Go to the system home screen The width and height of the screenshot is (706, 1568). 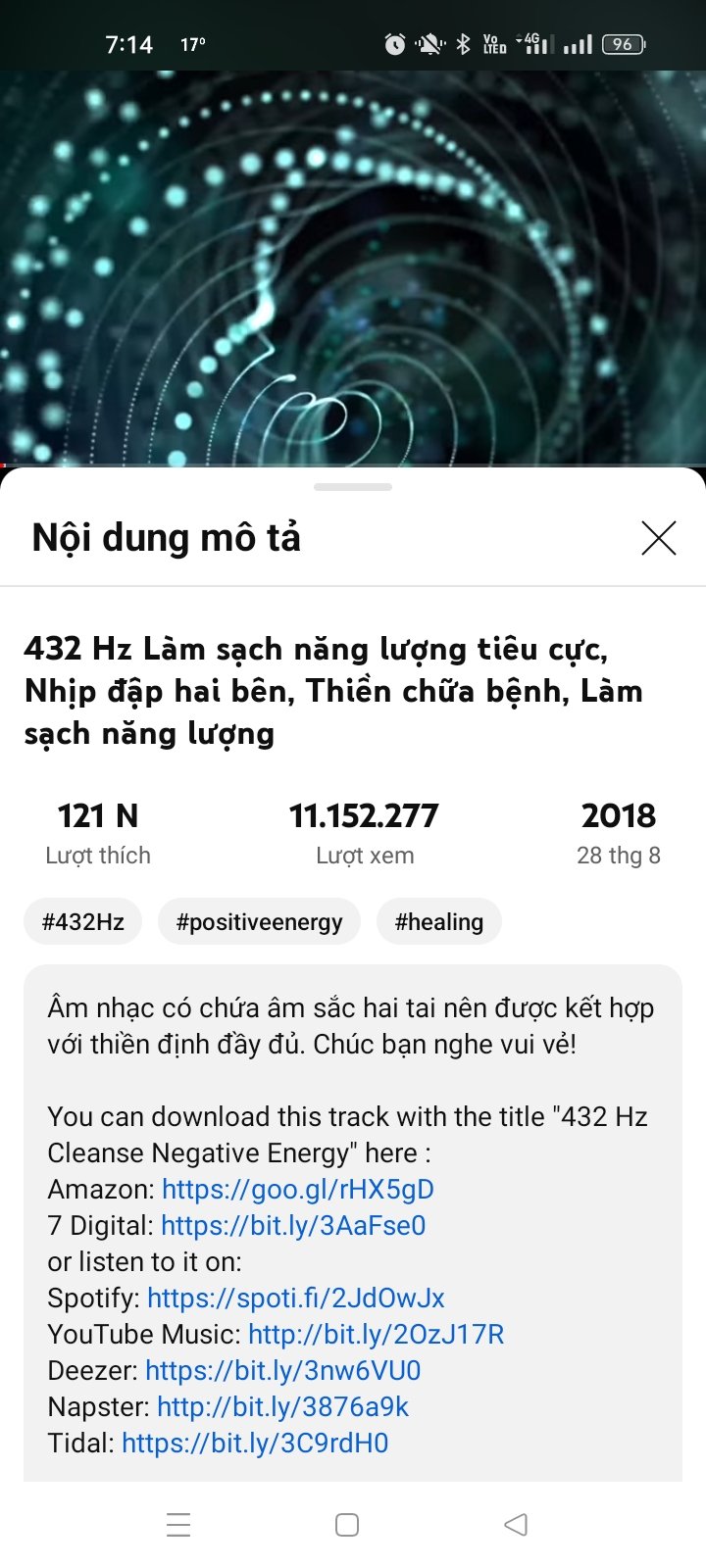click(347, 1524)
